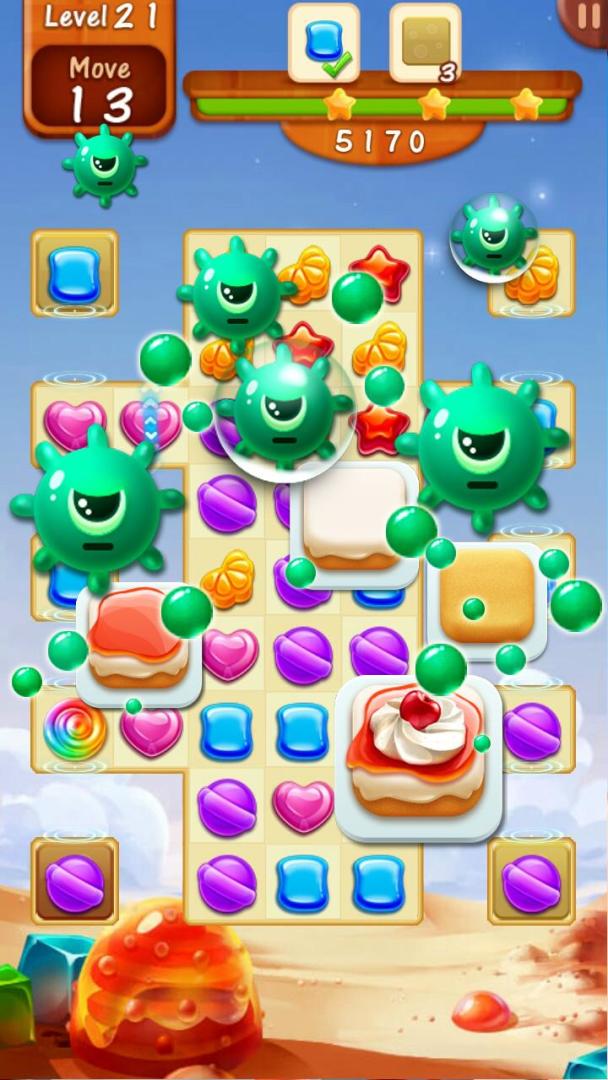Select the purple candy in the bottom-right isolated tile

click(x=531, y=882)
